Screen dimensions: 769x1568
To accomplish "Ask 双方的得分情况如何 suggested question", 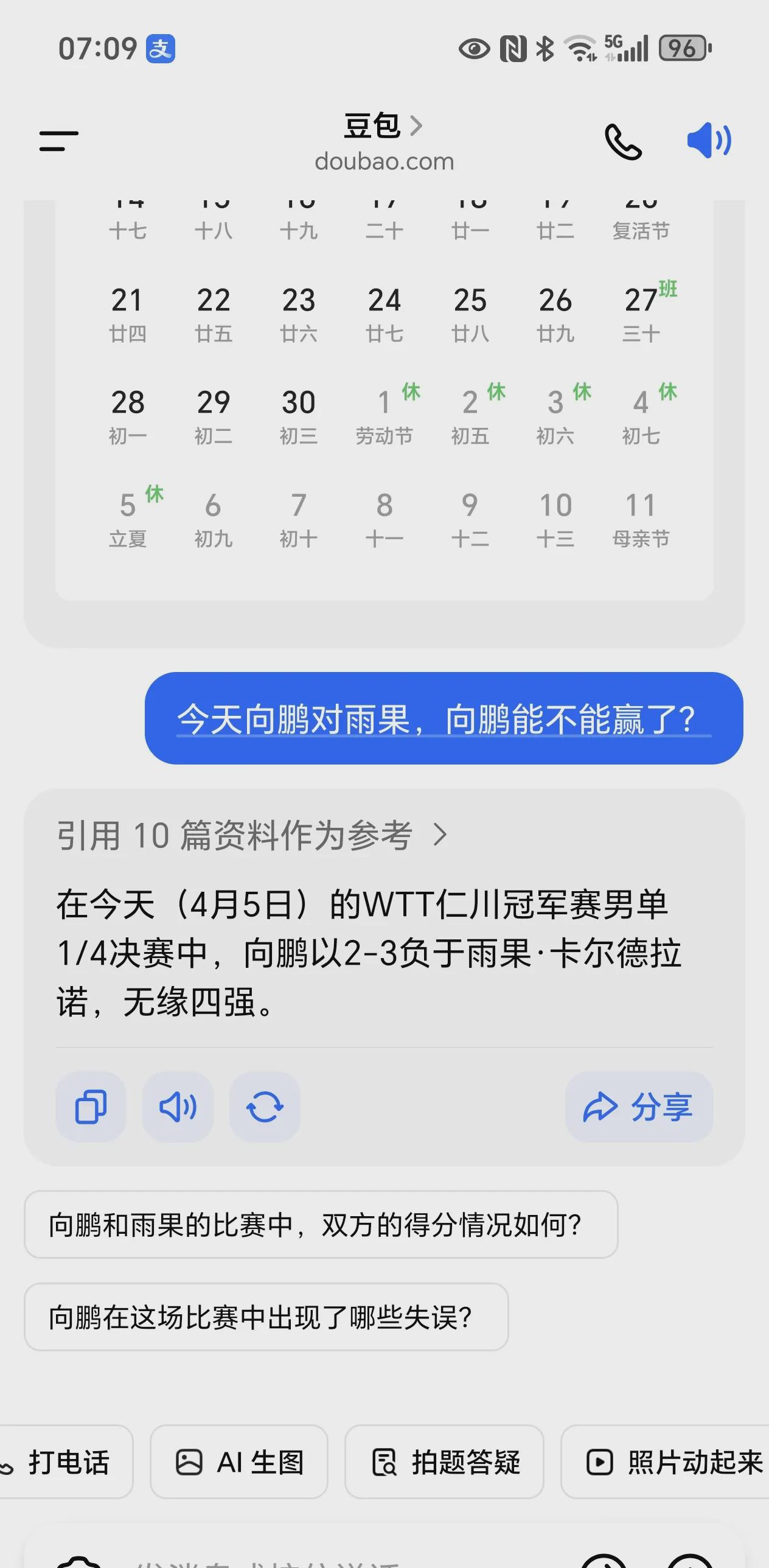I will coord(321,1224).
